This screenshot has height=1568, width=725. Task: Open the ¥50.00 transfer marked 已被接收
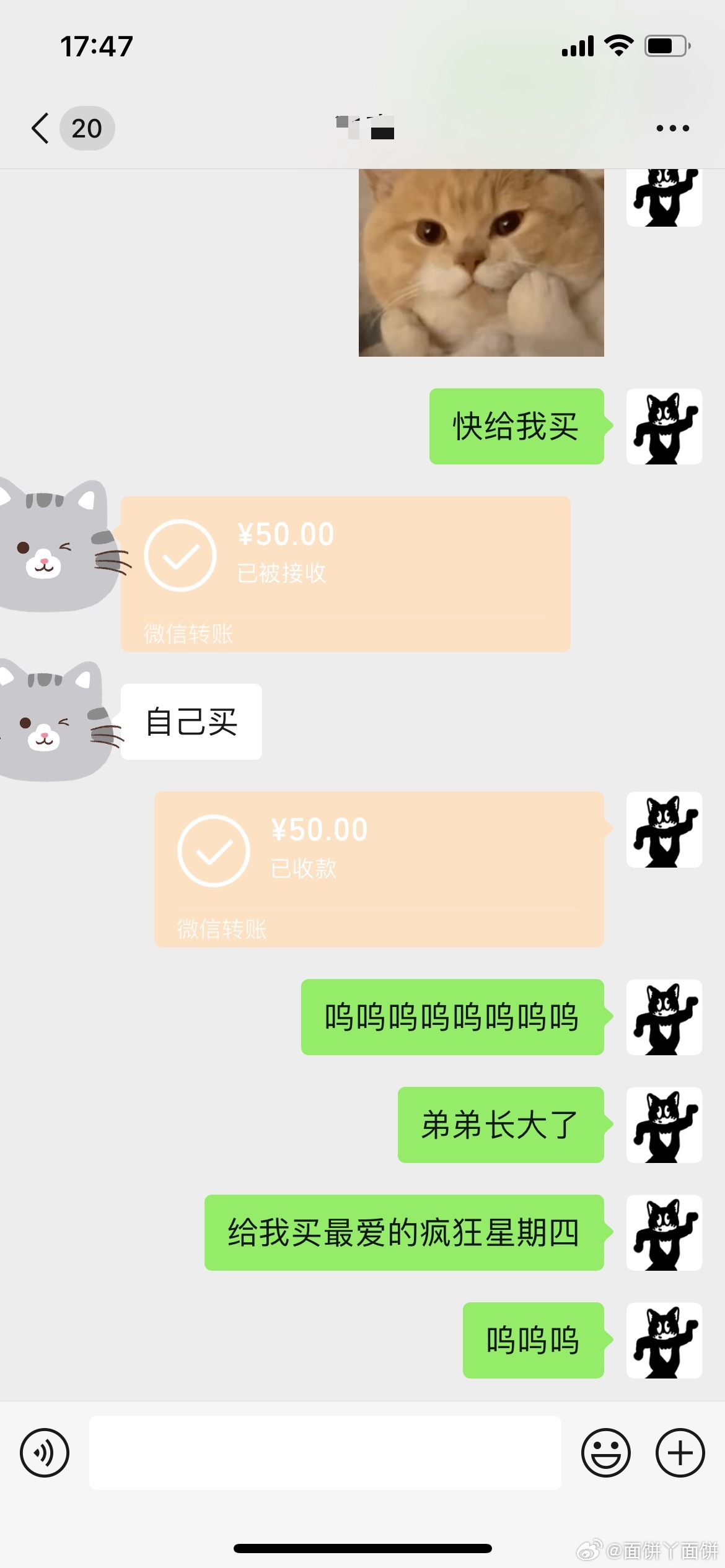345,573
